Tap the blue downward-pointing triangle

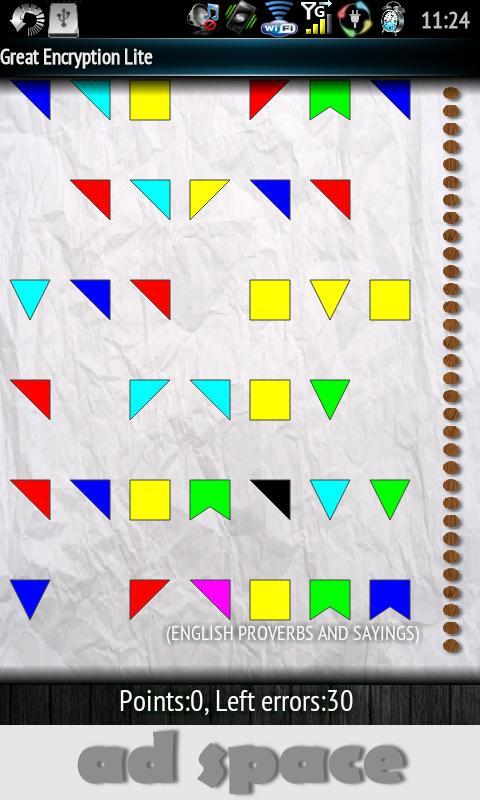(x=30, y=599)
